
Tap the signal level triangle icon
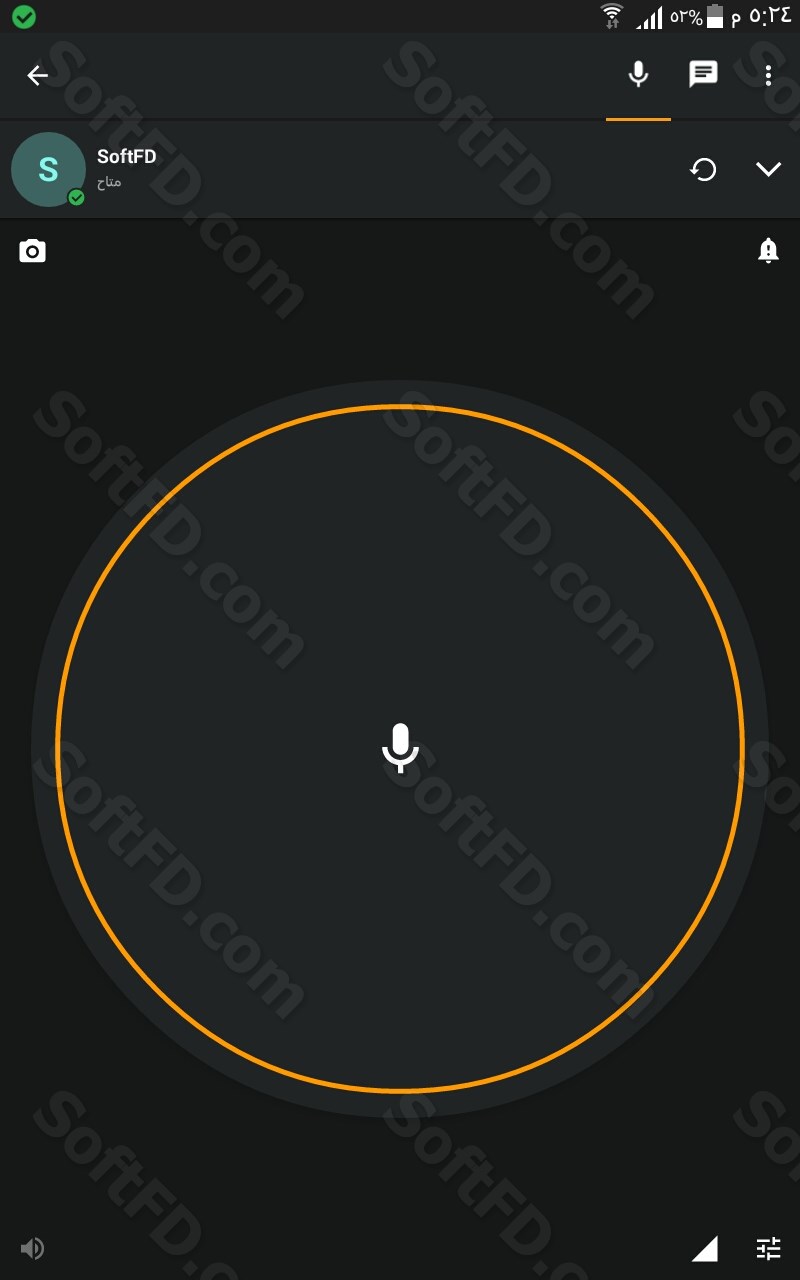coord(705,1248)
